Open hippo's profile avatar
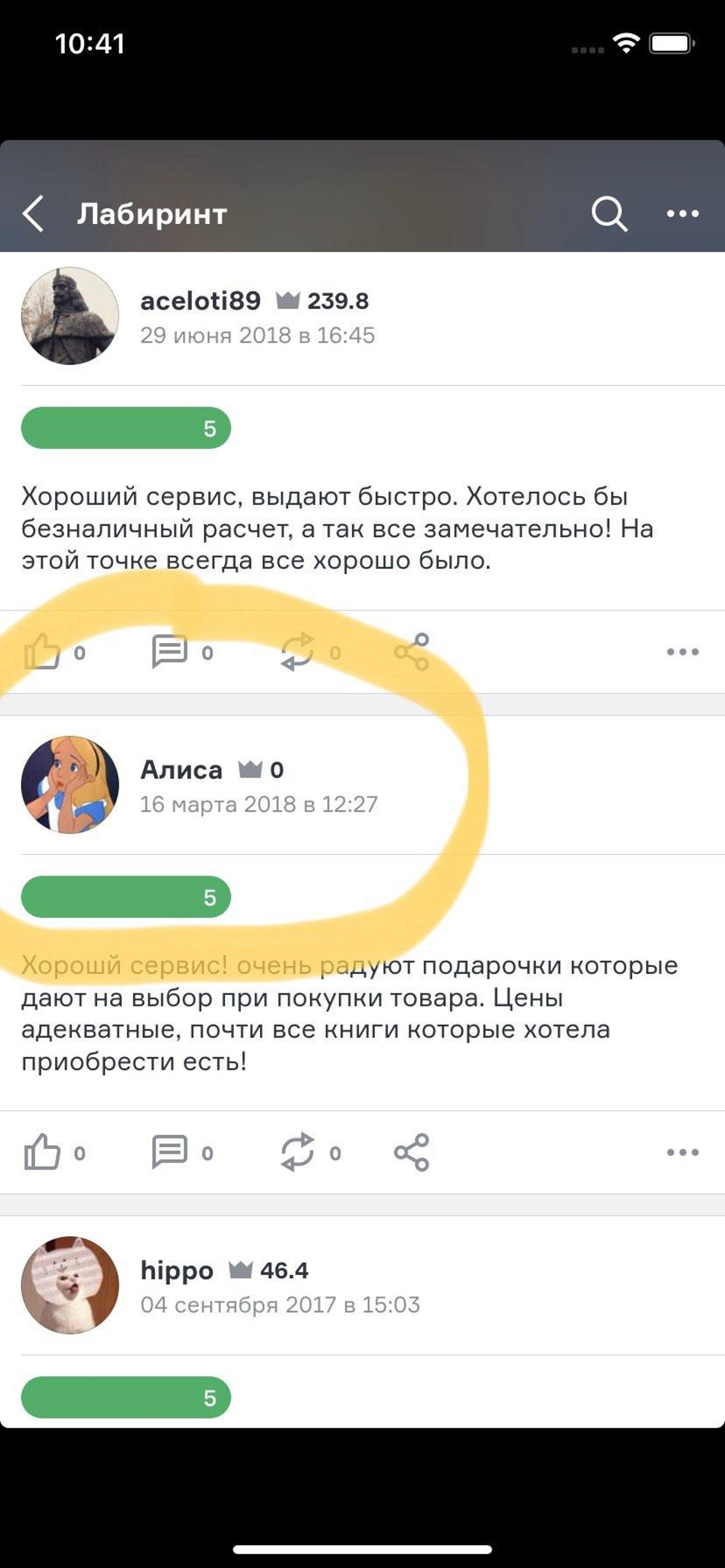The image size is (725, 1568). 70,1286
